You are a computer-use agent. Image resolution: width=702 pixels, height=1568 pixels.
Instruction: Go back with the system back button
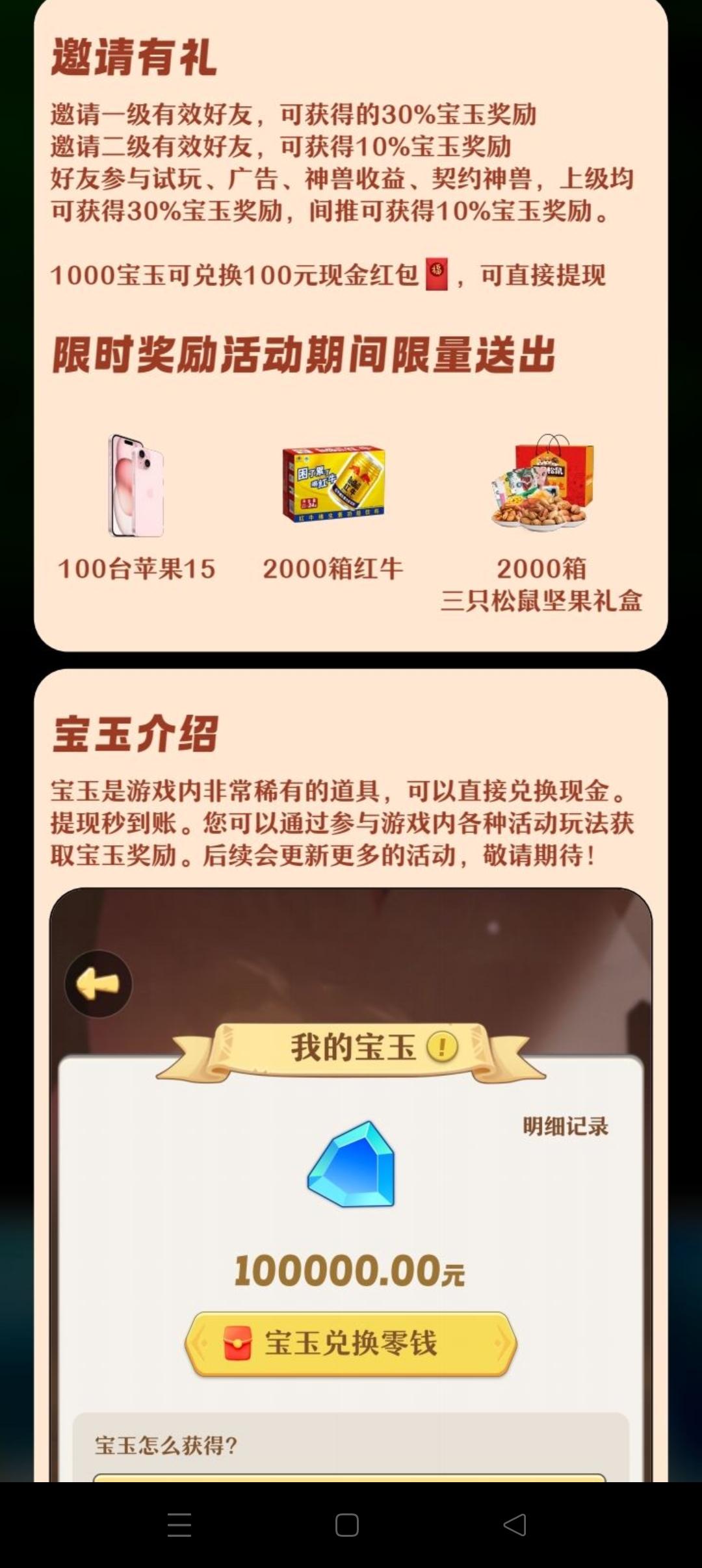click(515, 1524)
